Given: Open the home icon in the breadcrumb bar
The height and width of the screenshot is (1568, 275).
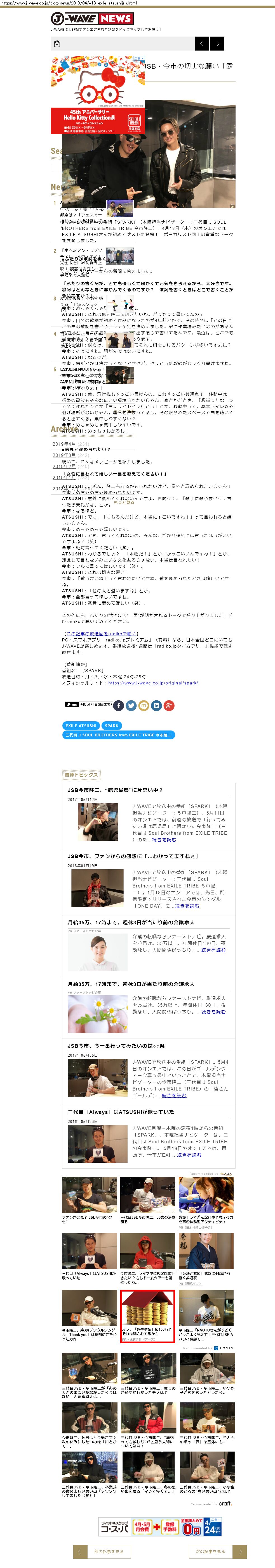Looking at the screenshot, I should [57, 43].
